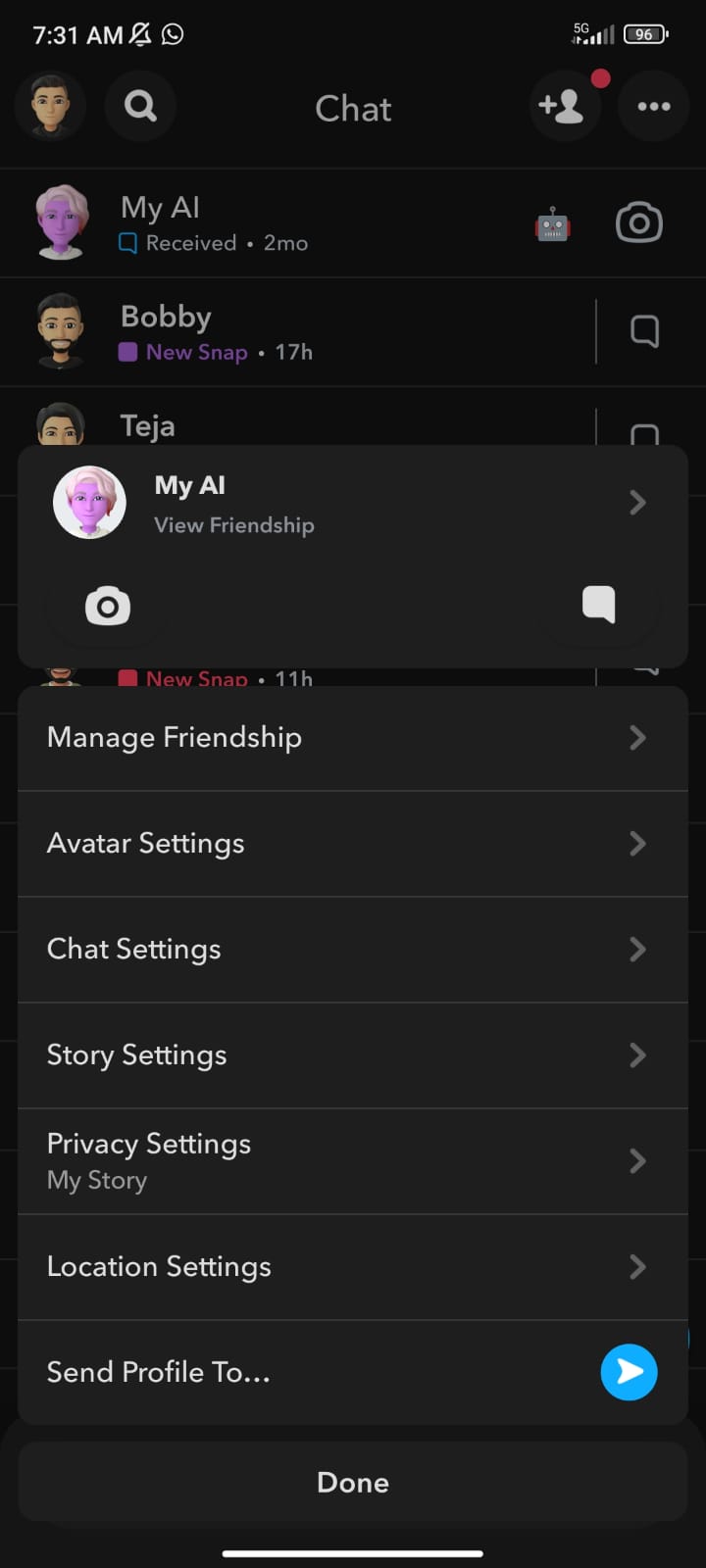This screenshot has width=706, height=1568.
Task: Open the chat with Bobby
Action: click(x=294, y=332)
